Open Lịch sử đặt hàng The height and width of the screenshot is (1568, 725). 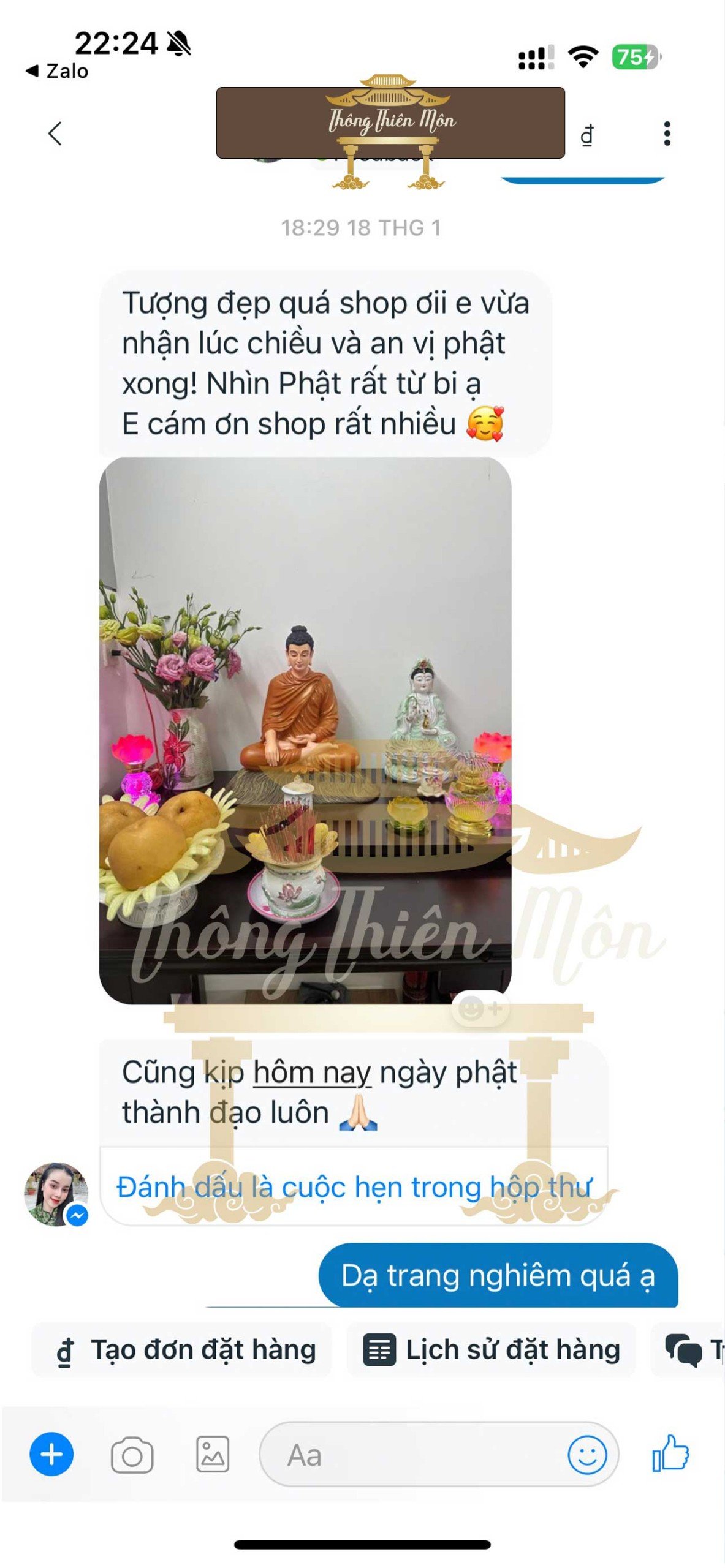click(x=492, y=1350)
